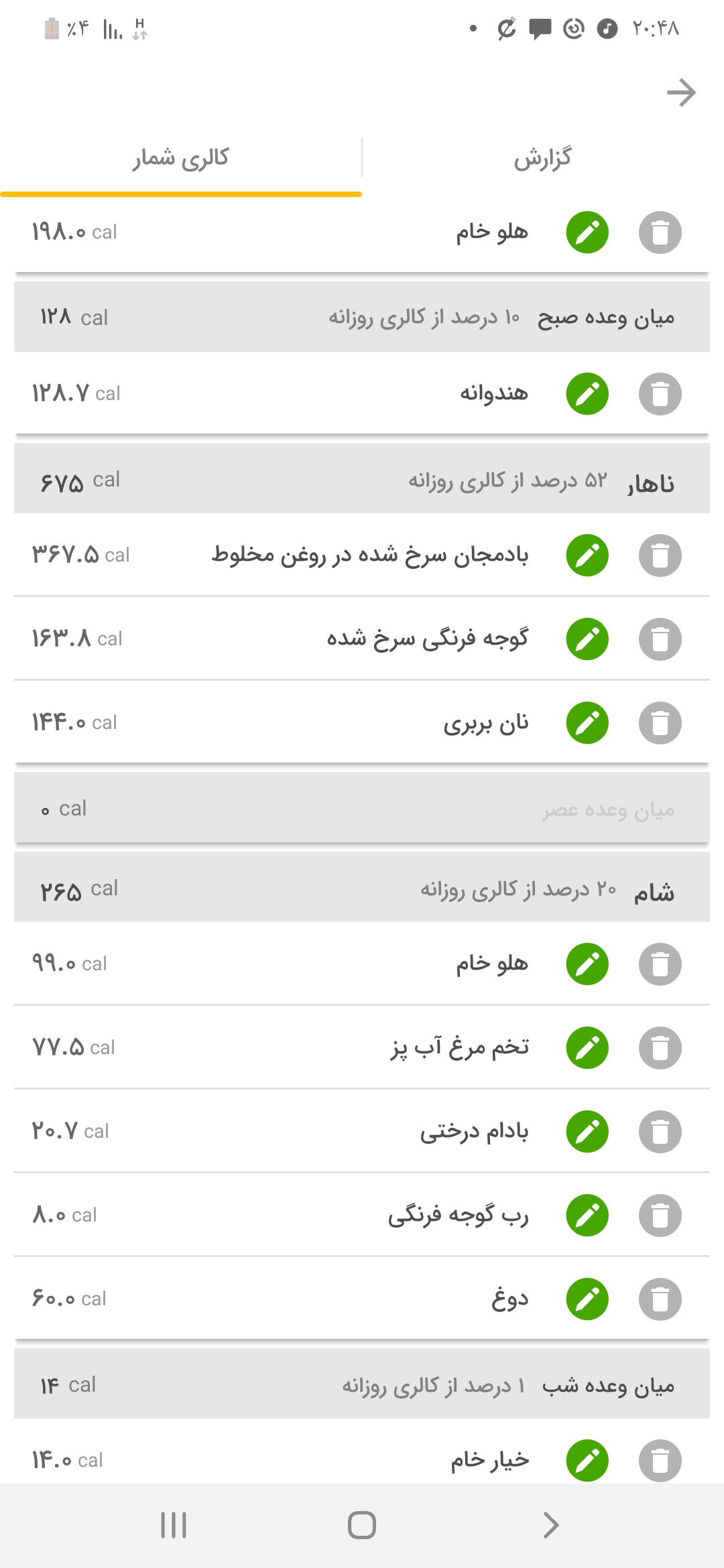Delete the تخم مرغ آب پز entry

coord(660,1048)
